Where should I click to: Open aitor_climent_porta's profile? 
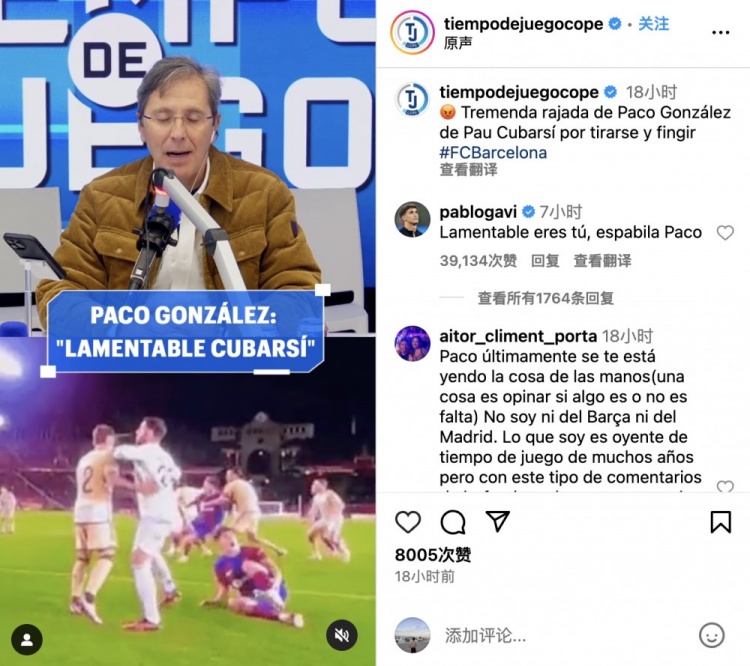[x=517, y=337]
